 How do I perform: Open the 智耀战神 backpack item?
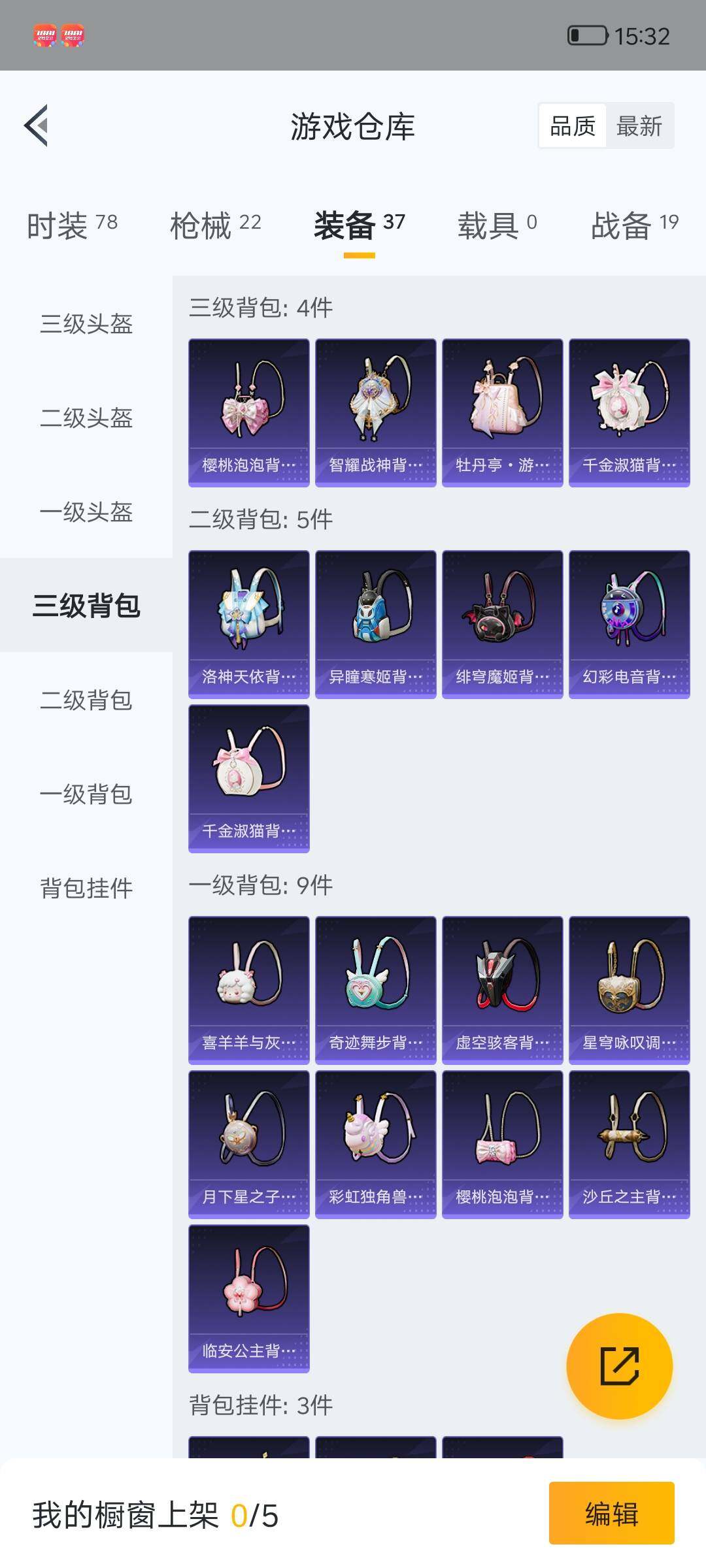click(x=375, y=412)
